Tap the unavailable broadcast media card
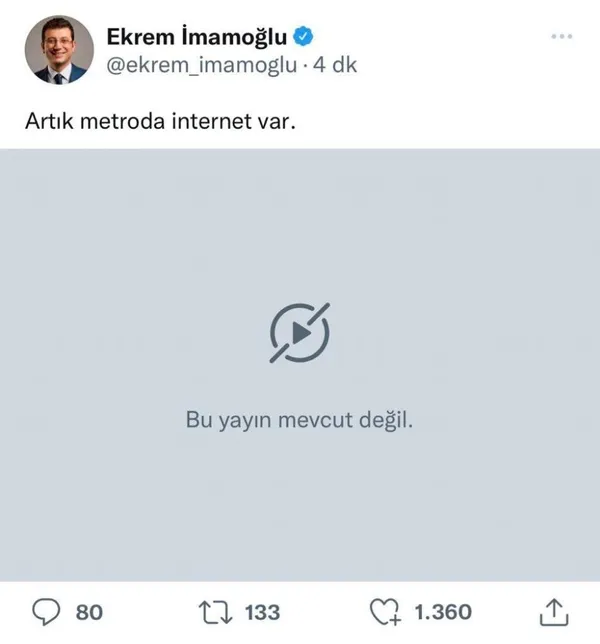The height and width of the screenshot is (644, 600). (x=300, y=364)
